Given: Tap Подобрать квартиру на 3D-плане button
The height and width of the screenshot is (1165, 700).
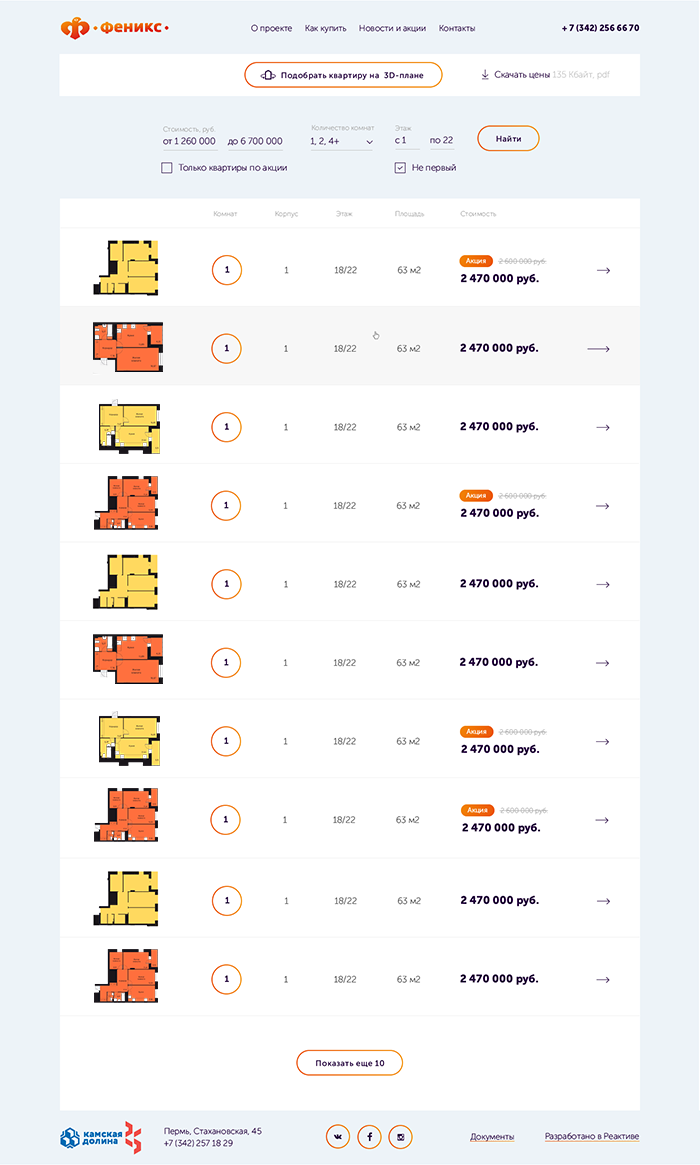Looking at the screenshot, I should (x=343, y=75).
